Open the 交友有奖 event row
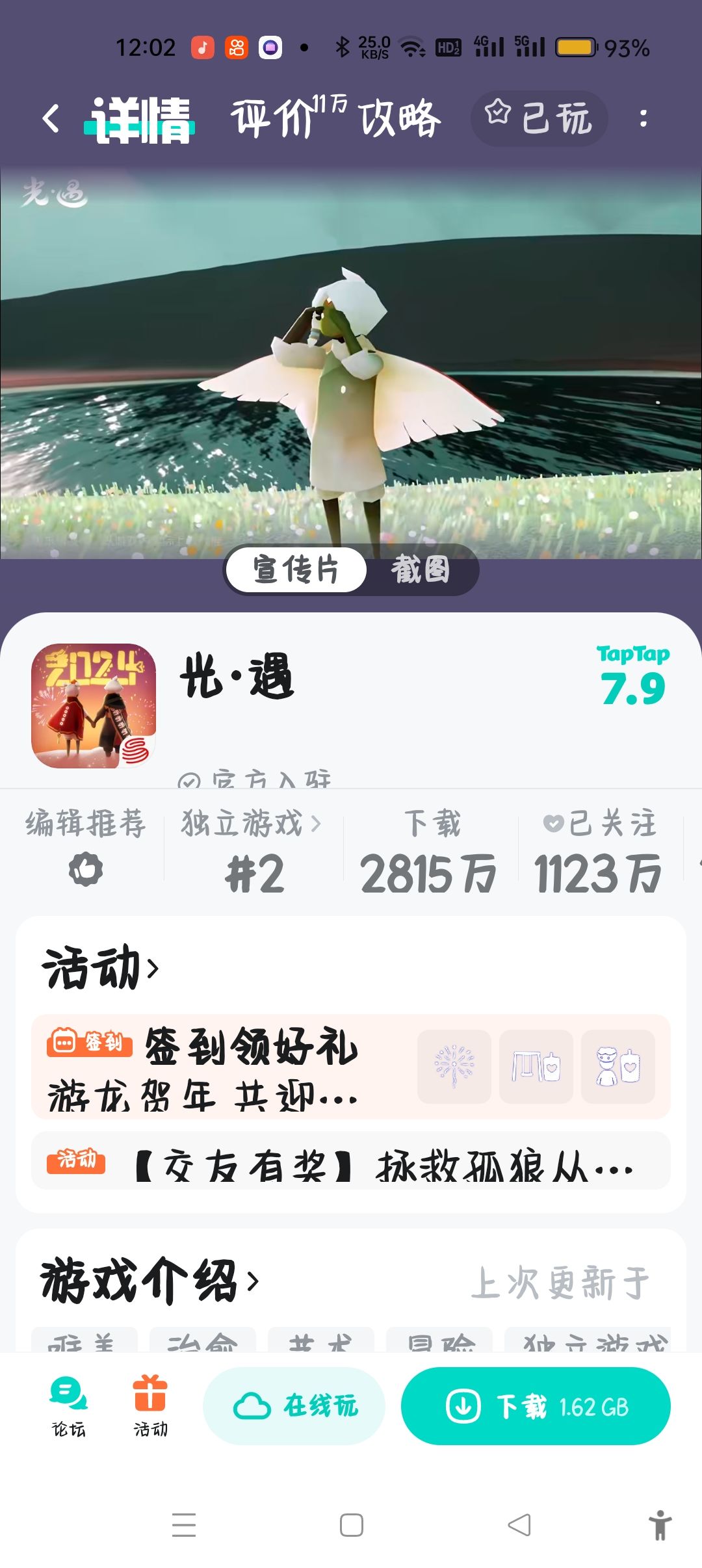 pyautogui.click(x=351, y=1161)
